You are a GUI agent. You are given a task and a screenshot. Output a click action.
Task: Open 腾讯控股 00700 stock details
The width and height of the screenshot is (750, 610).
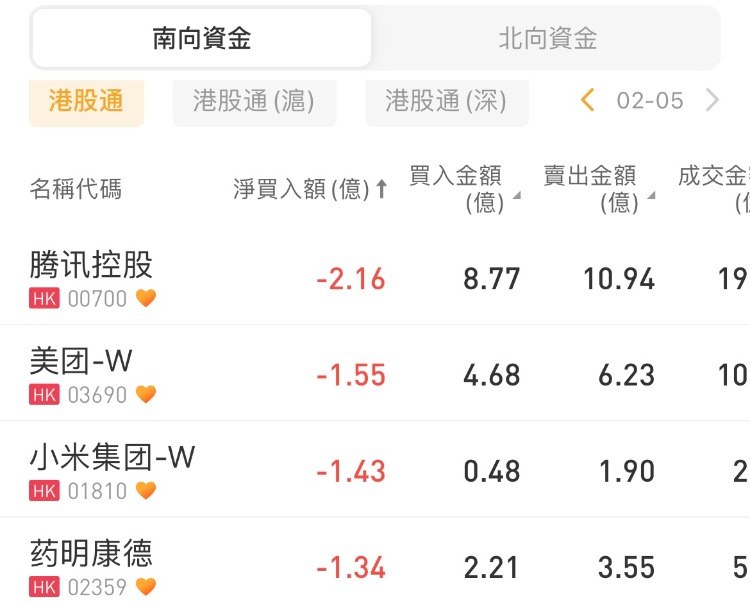click(92, 277)
